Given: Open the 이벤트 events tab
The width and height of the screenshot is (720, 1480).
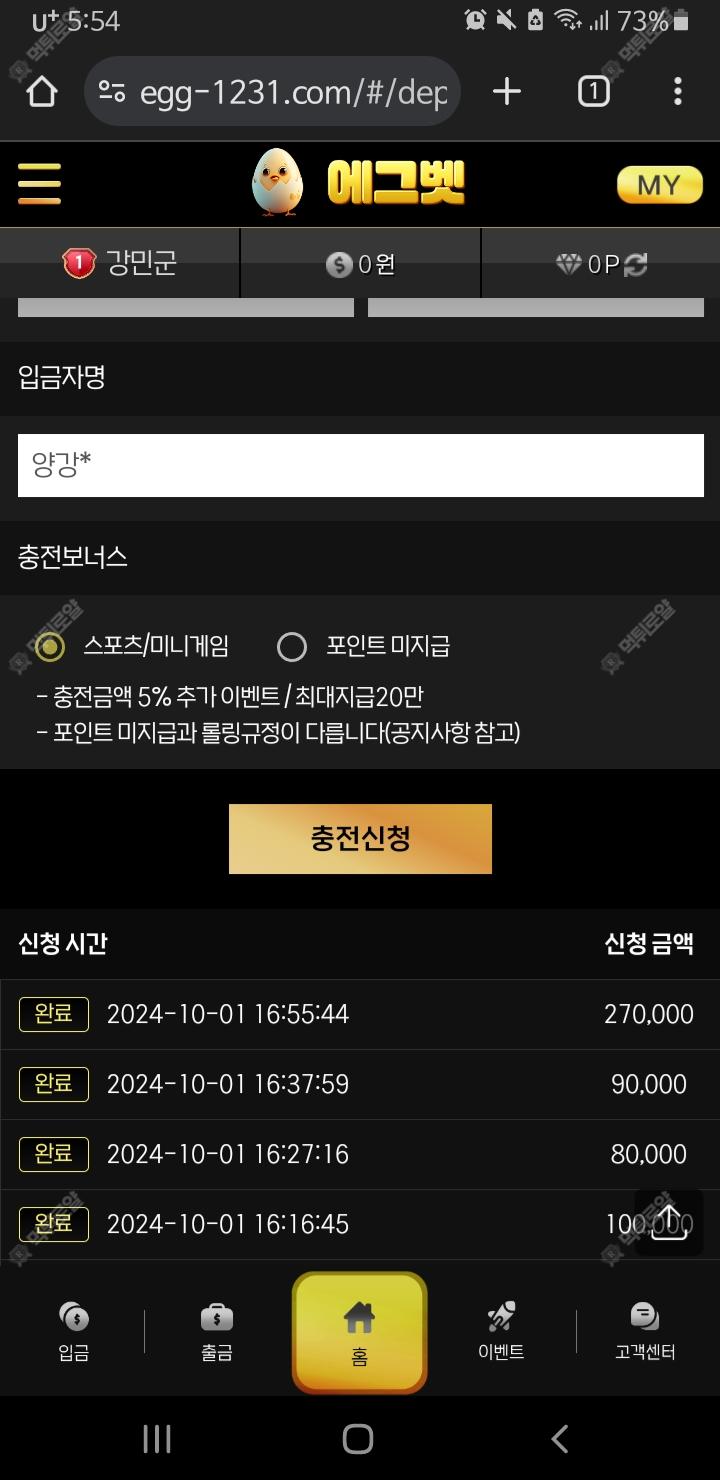Looking at the screenshot, I should pyautogui.click(x=501, y=1332).
